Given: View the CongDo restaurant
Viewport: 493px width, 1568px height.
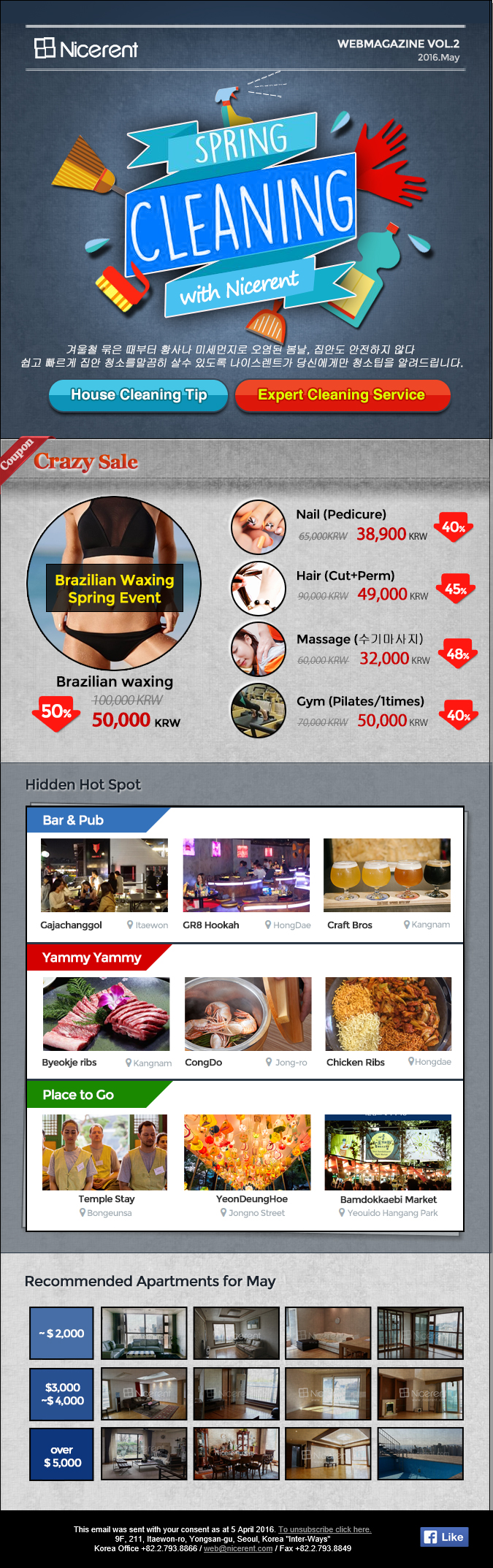Looking at the screenshot, I should (x=248, y=1014).
